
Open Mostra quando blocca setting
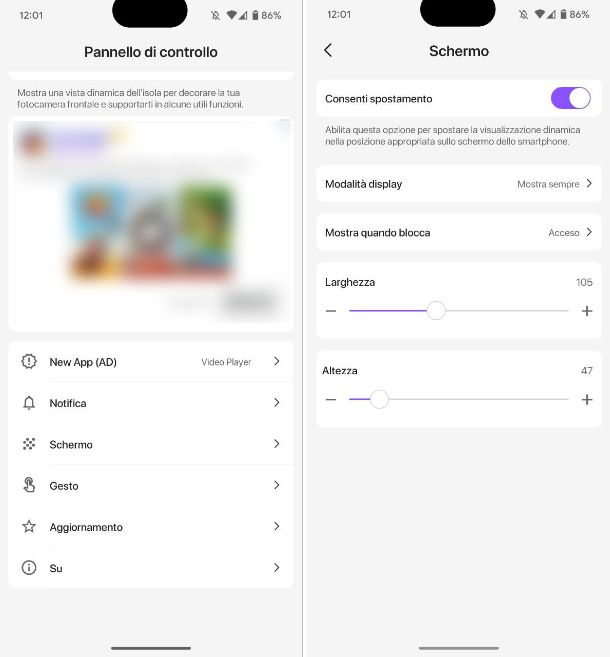pos(458,232)
